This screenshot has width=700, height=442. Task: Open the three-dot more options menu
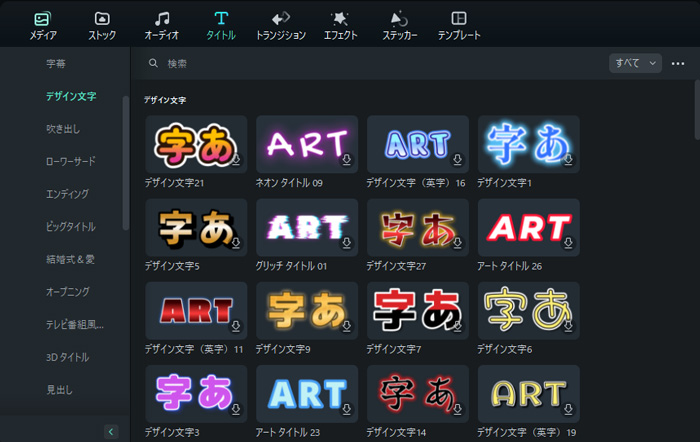[679, 63]
